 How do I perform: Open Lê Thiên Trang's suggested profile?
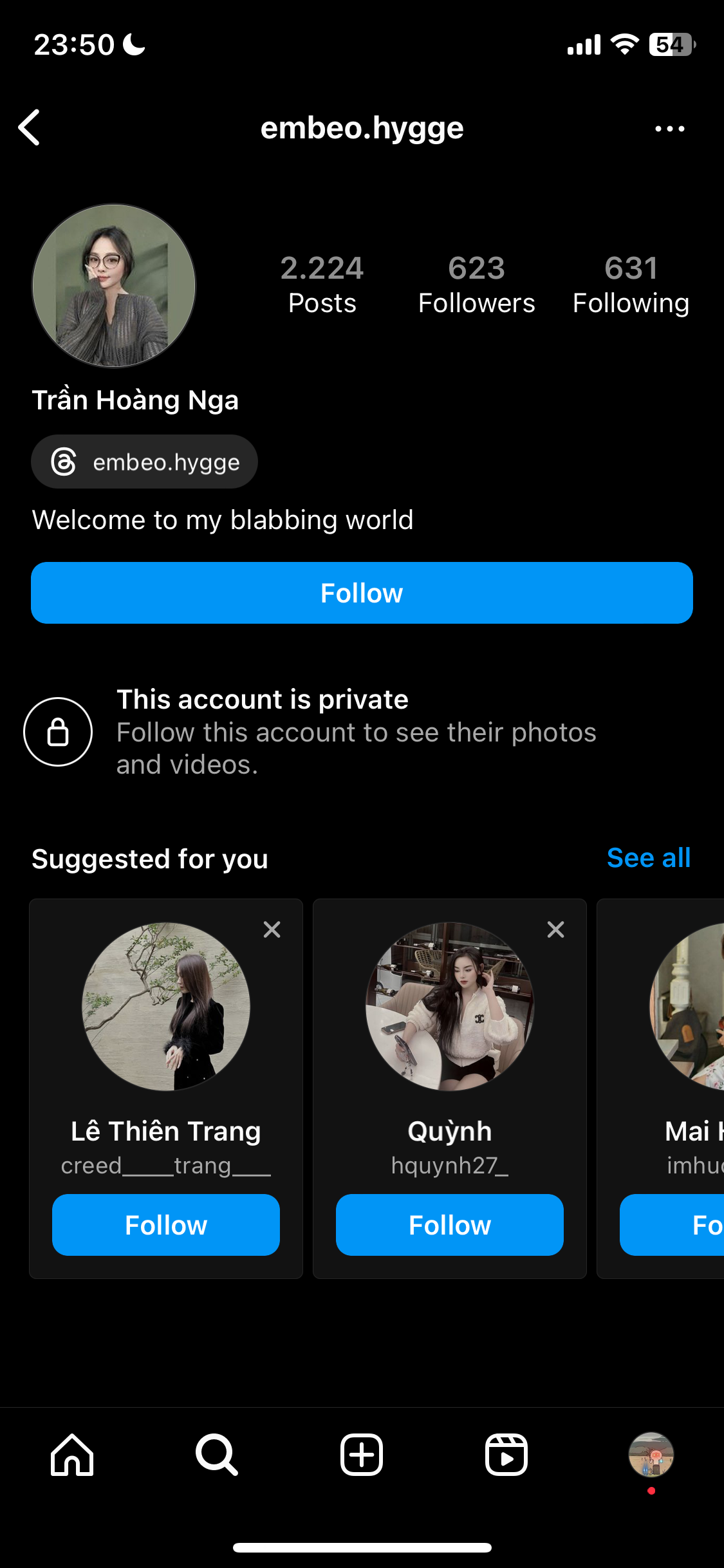(x=166, y=1007)
